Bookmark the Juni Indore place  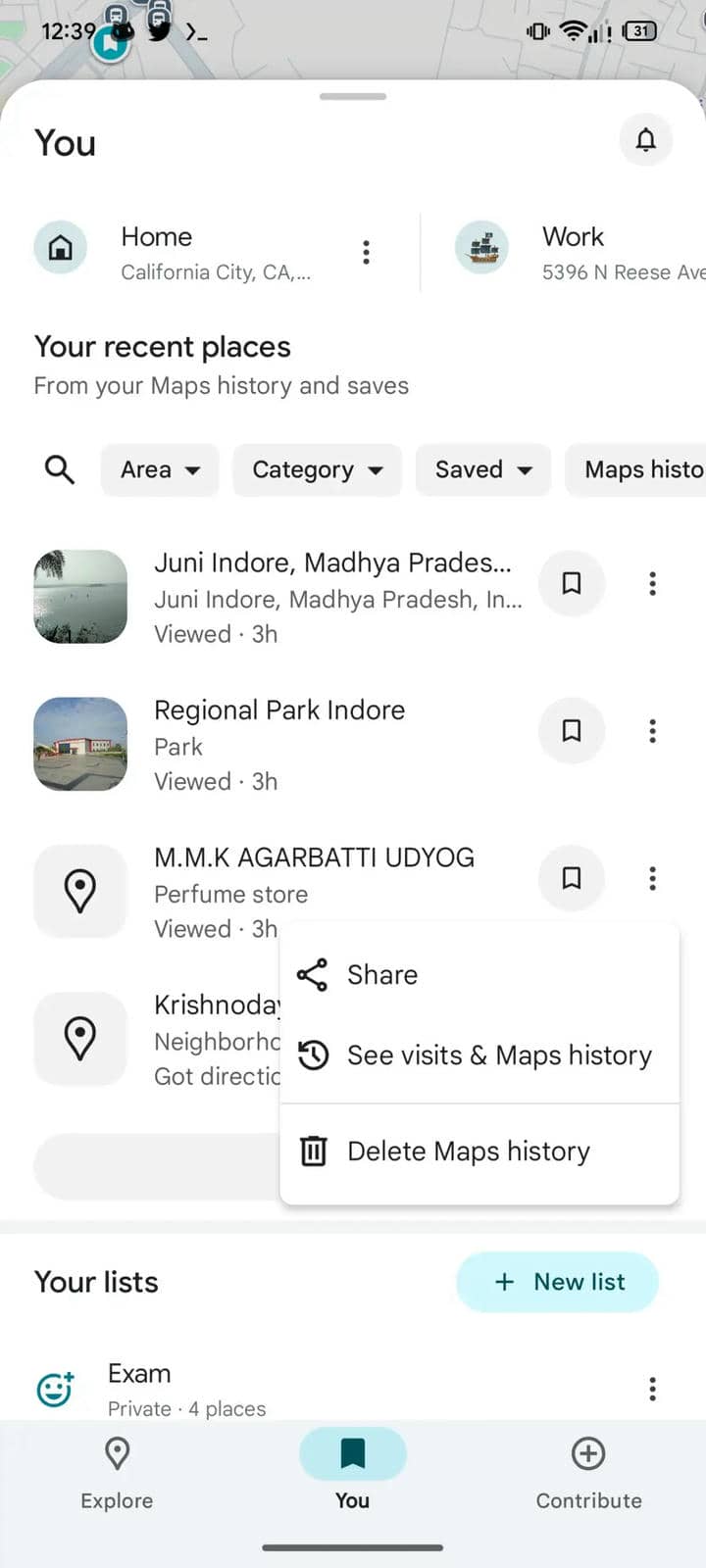tap(572, 583)
